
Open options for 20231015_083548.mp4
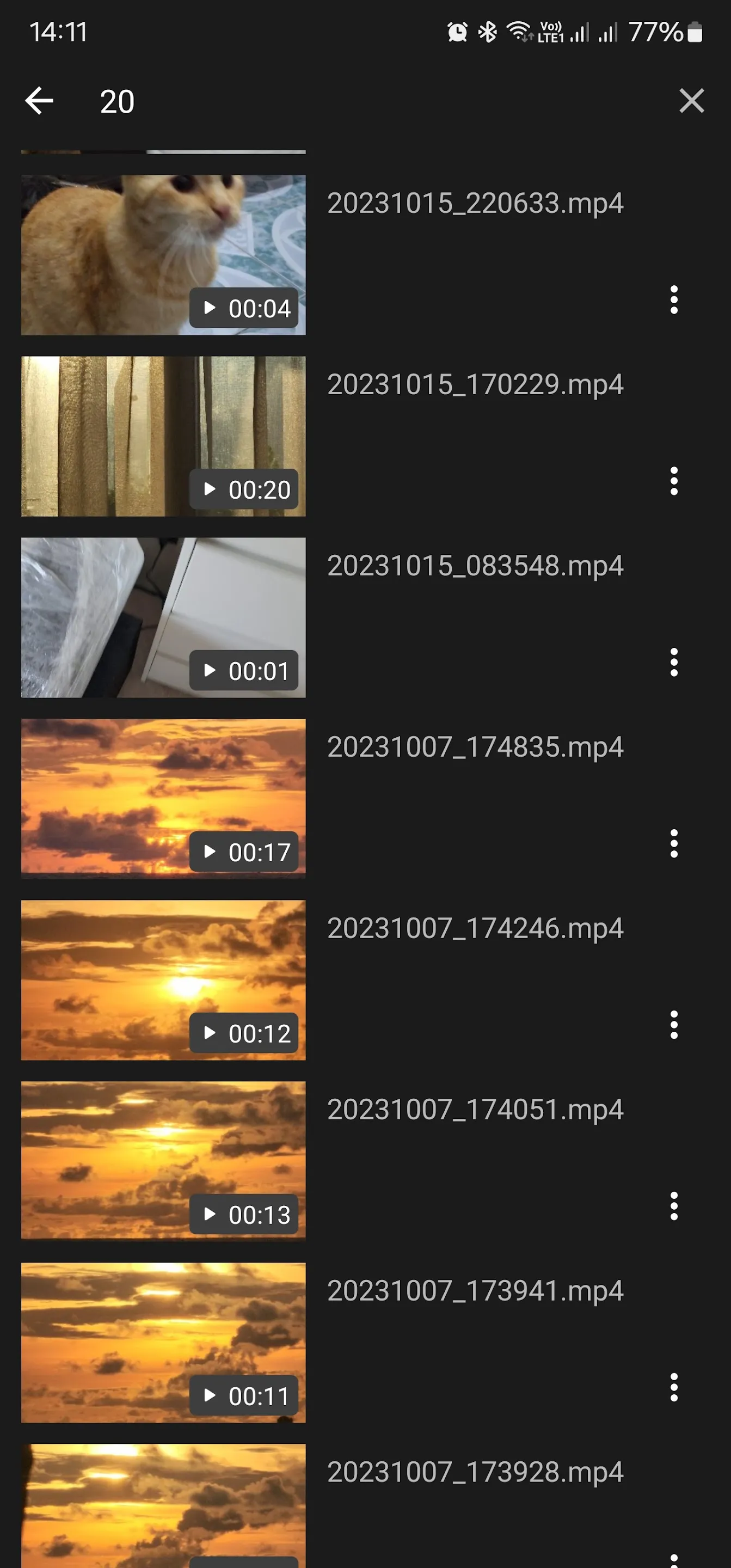pos(673,661)
